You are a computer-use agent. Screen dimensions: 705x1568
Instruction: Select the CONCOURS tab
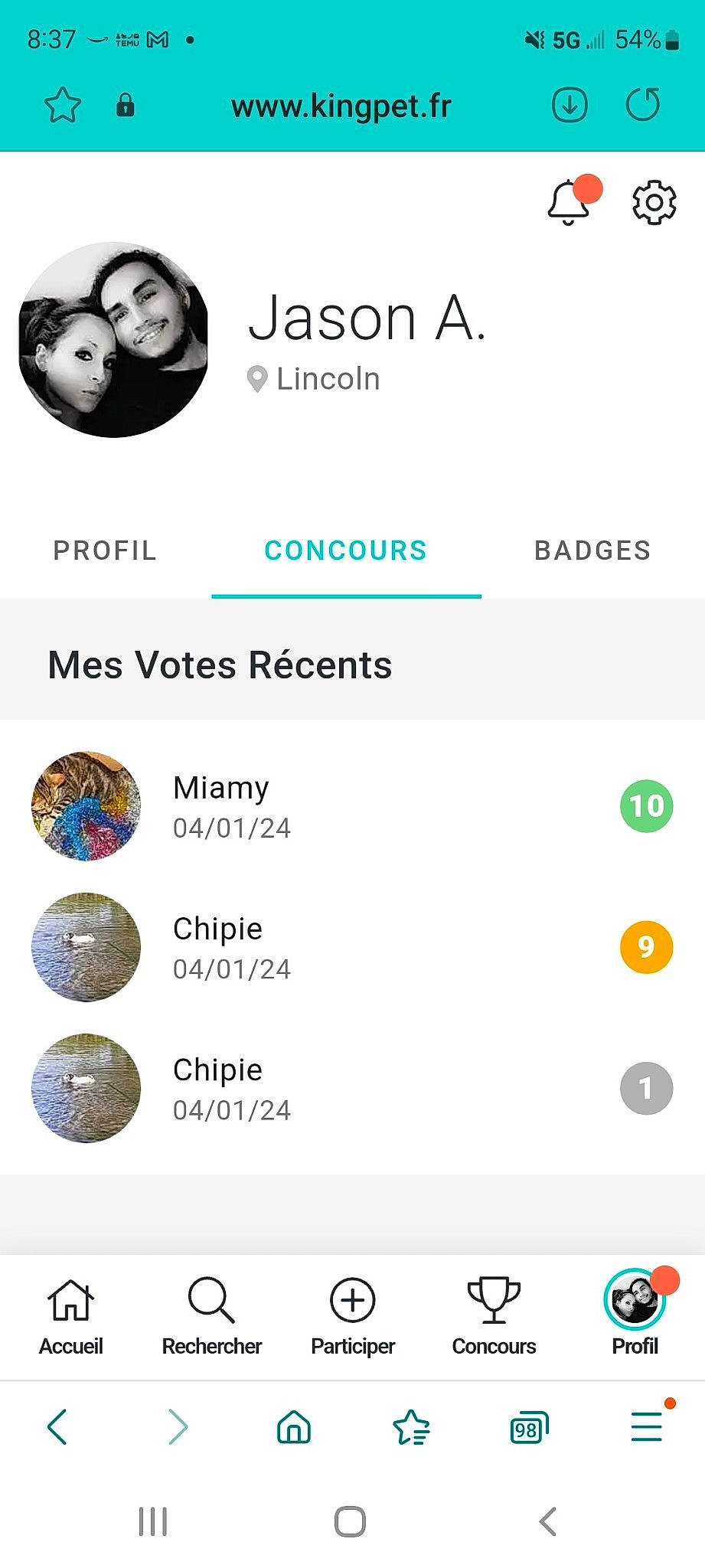(346, 550)
